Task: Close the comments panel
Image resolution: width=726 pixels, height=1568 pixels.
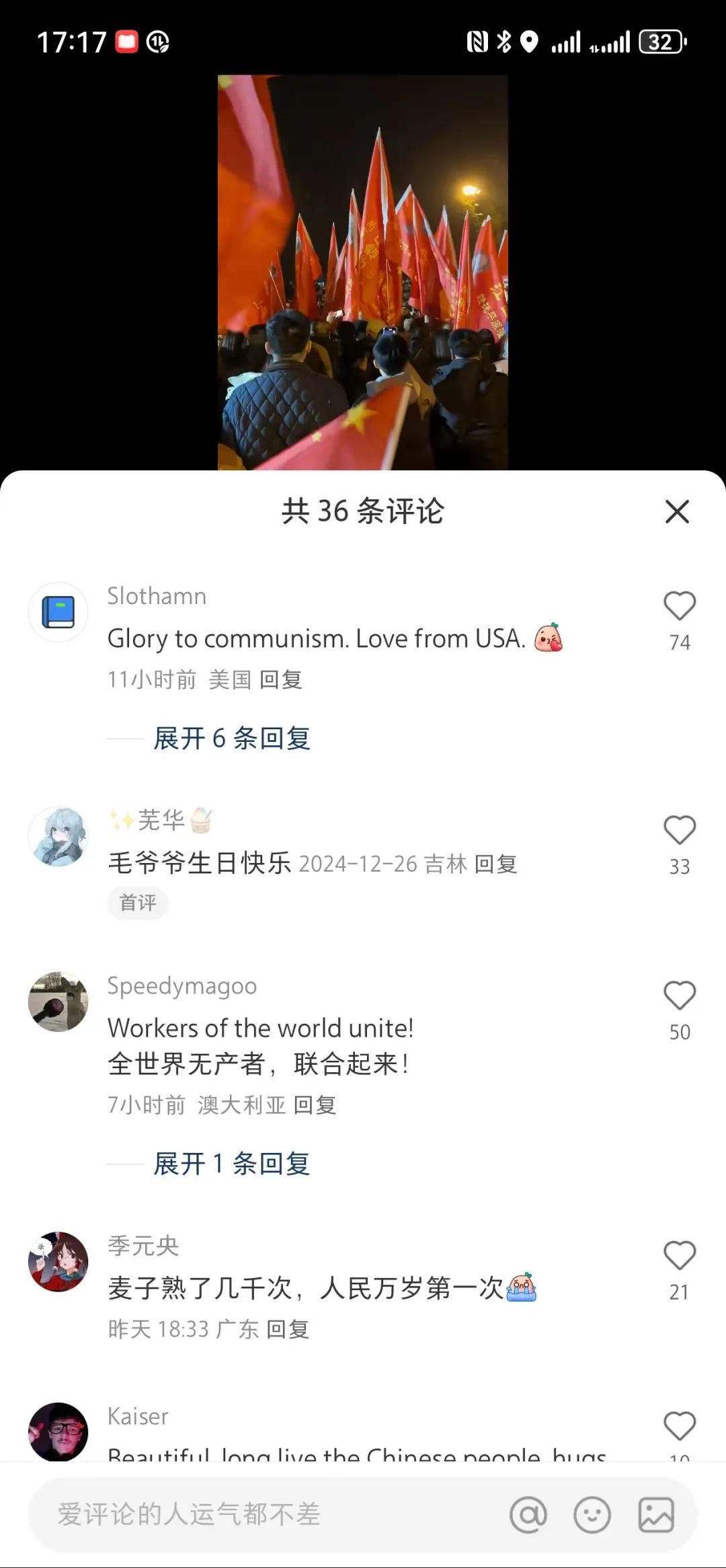Action: pyautogui.click(x=677, y=512)
